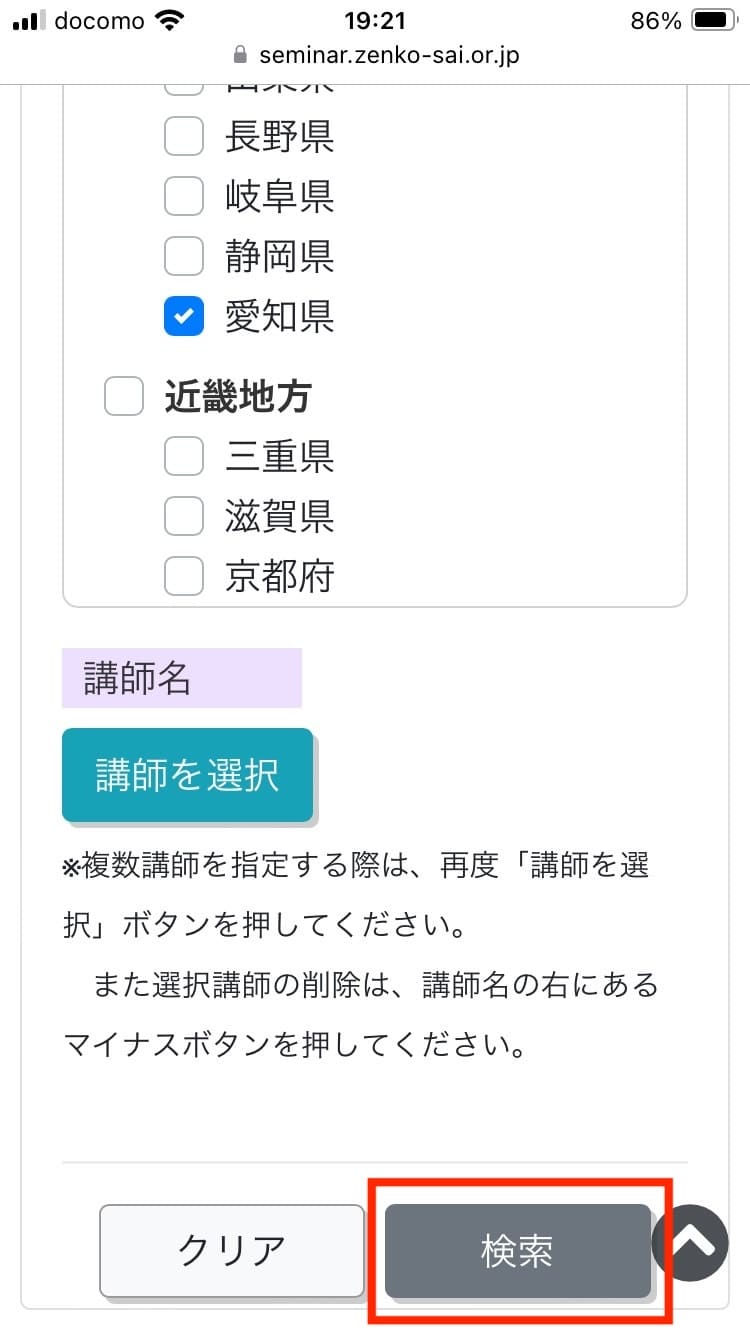Screen dimensions: 750x1334
Task: Select the 岐阜県 checkbox
Action: tap(184, 196)
